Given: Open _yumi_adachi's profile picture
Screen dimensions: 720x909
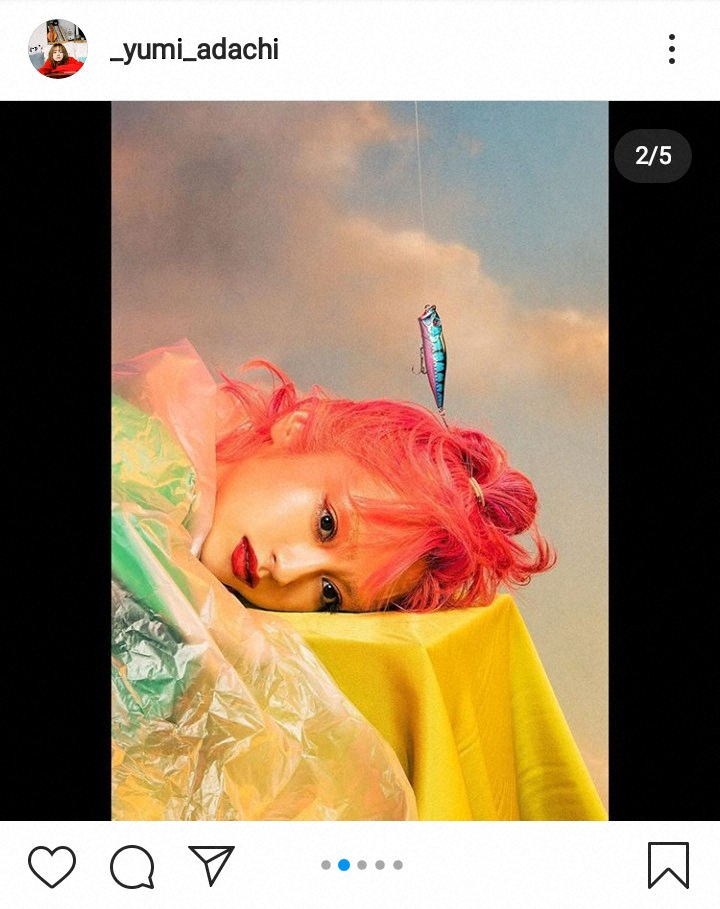Looking at the screenshot, I should pyautogui.click(x=58, y=49).
